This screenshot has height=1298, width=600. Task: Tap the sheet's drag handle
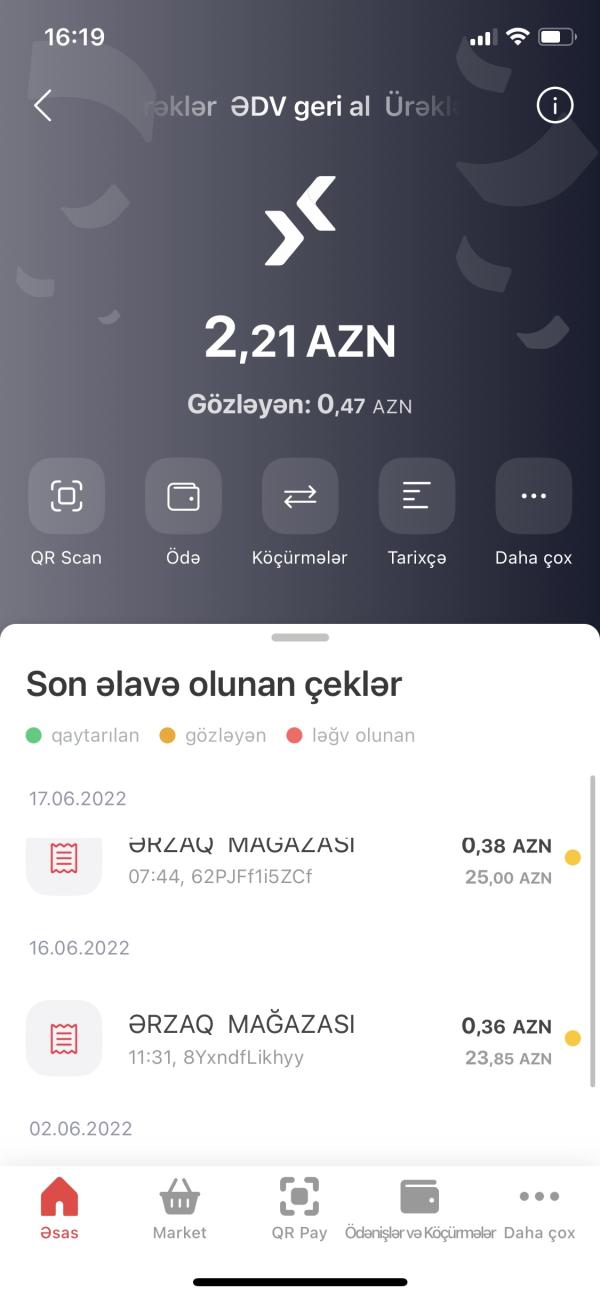(x=300, y=637)
